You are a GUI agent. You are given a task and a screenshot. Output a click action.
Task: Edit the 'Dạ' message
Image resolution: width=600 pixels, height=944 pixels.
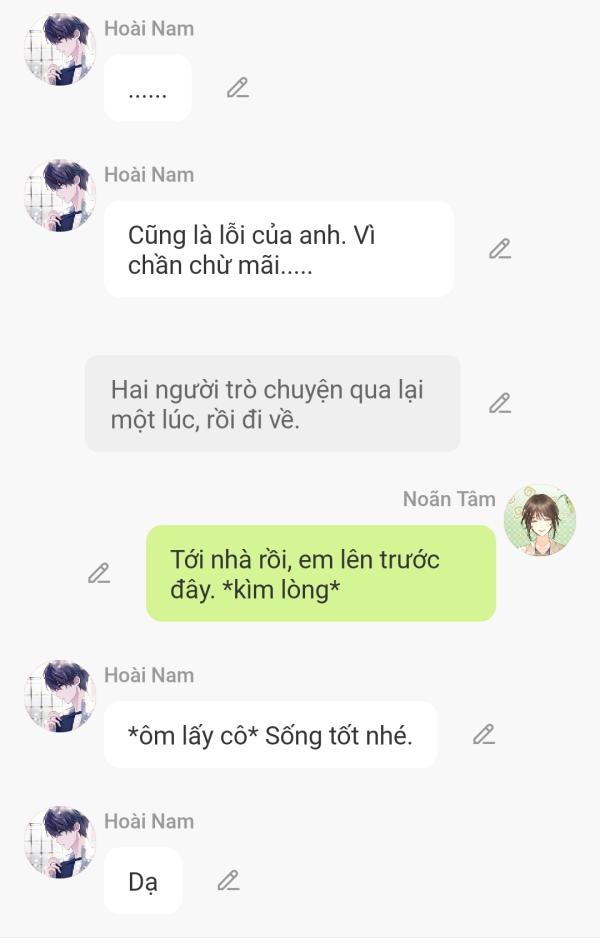[x=229, y=881]
